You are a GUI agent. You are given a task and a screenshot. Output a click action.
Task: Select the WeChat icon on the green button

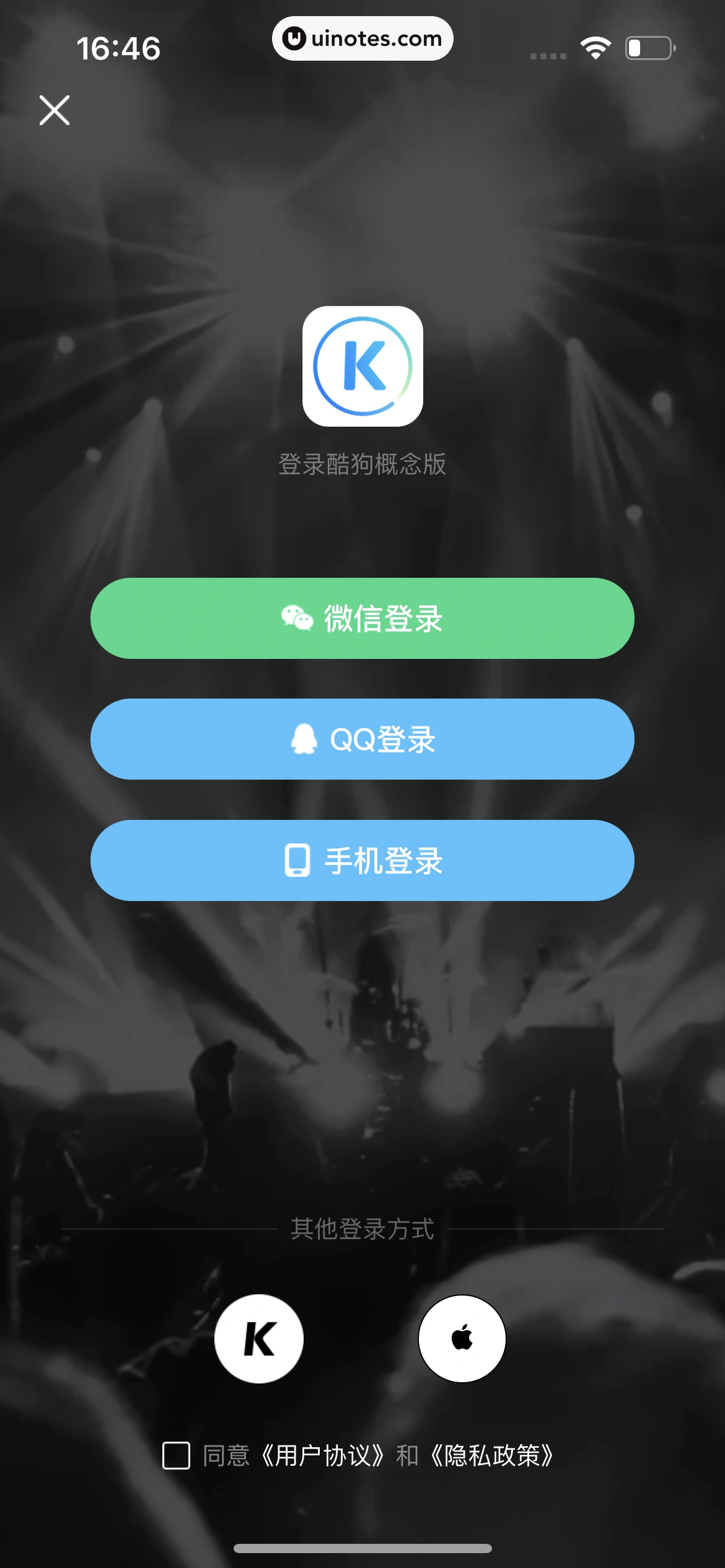point(299,617)
